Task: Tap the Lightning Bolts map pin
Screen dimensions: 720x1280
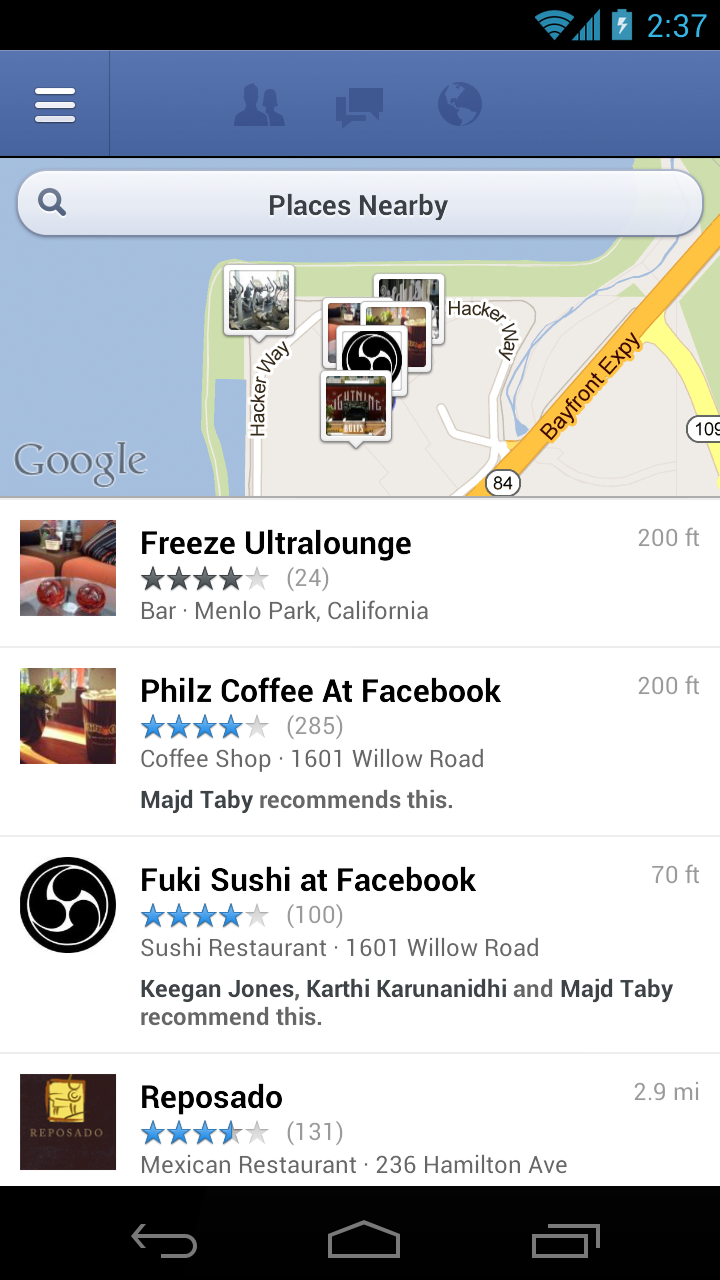Action: coord(356,406)
